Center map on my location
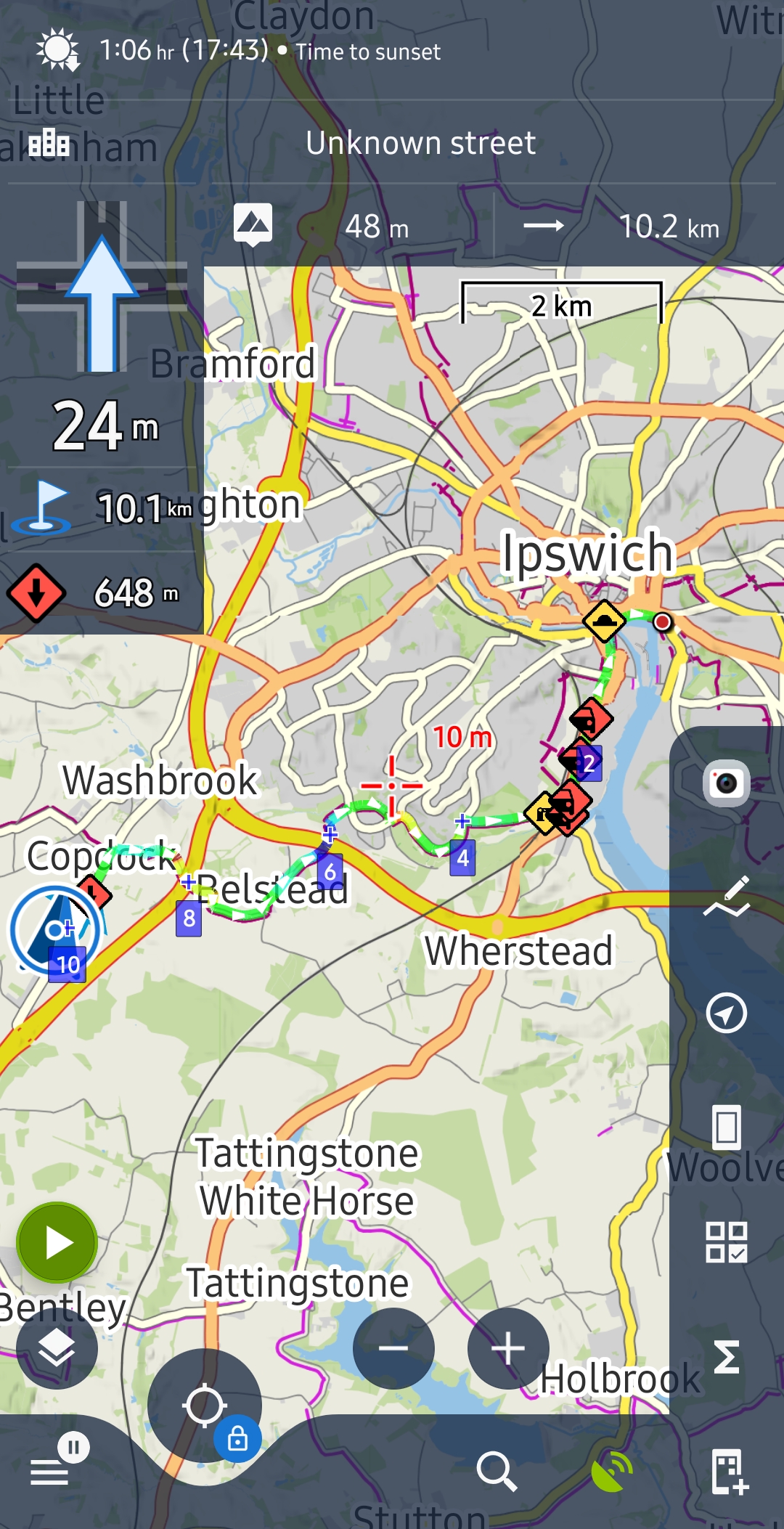This screenshot has height=1529, width=784. (x=204, y=1406)
